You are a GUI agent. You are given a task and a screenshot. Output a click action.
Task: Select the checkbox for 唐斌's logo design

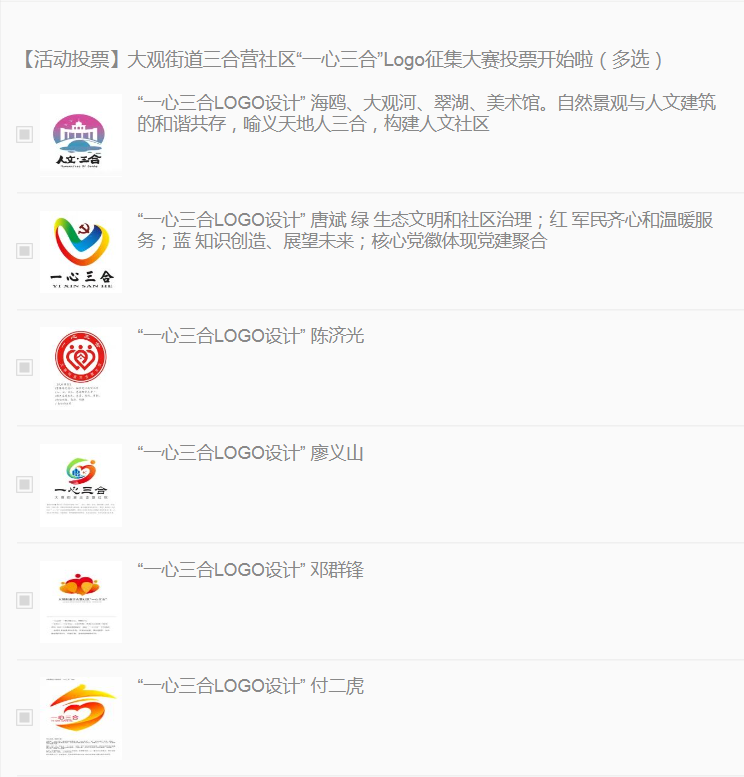coord(25,251)
